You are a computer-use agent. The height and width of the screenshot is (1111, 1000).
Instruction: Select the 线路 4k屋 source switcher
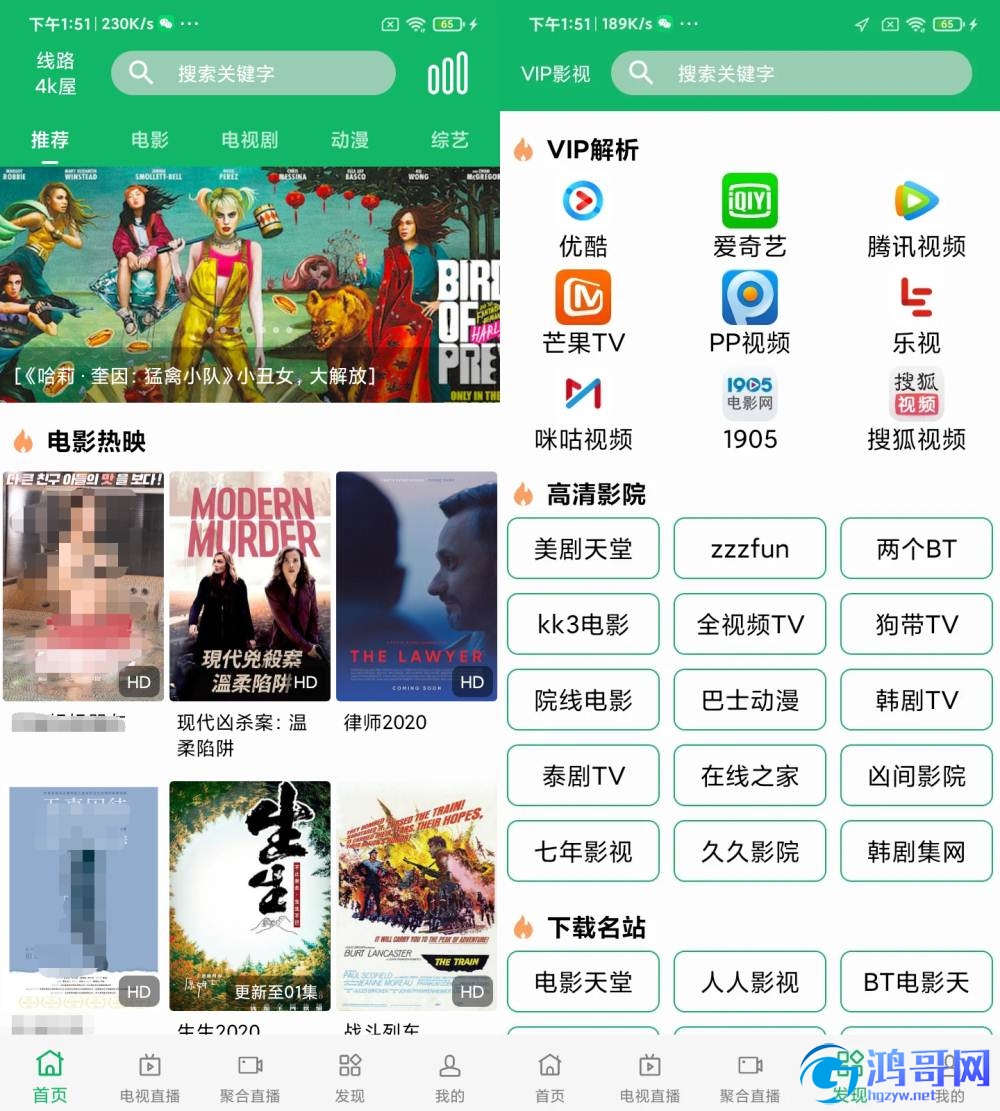56,73
